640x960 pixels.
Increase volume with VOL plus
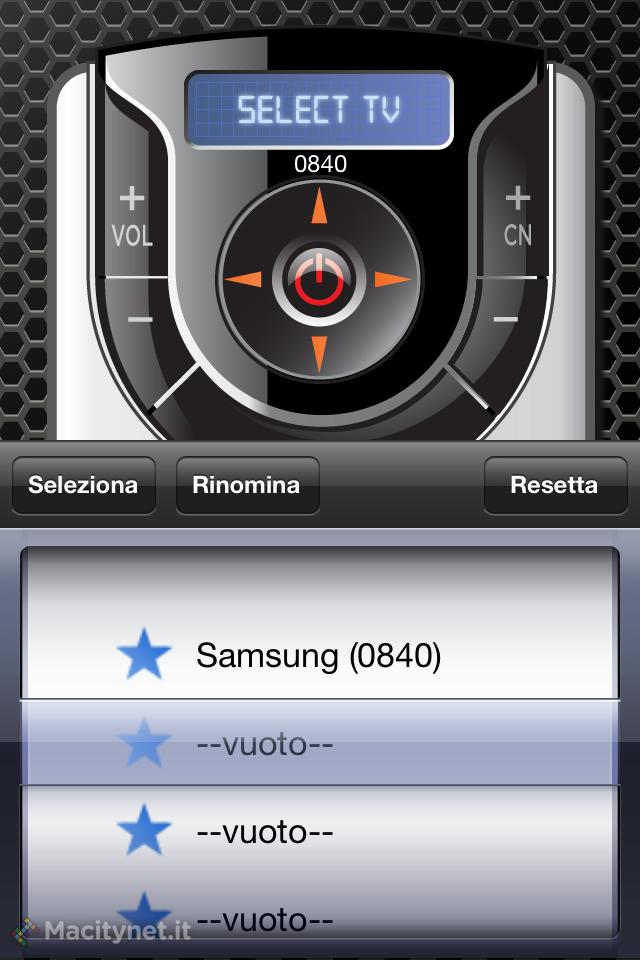(132, 199)
